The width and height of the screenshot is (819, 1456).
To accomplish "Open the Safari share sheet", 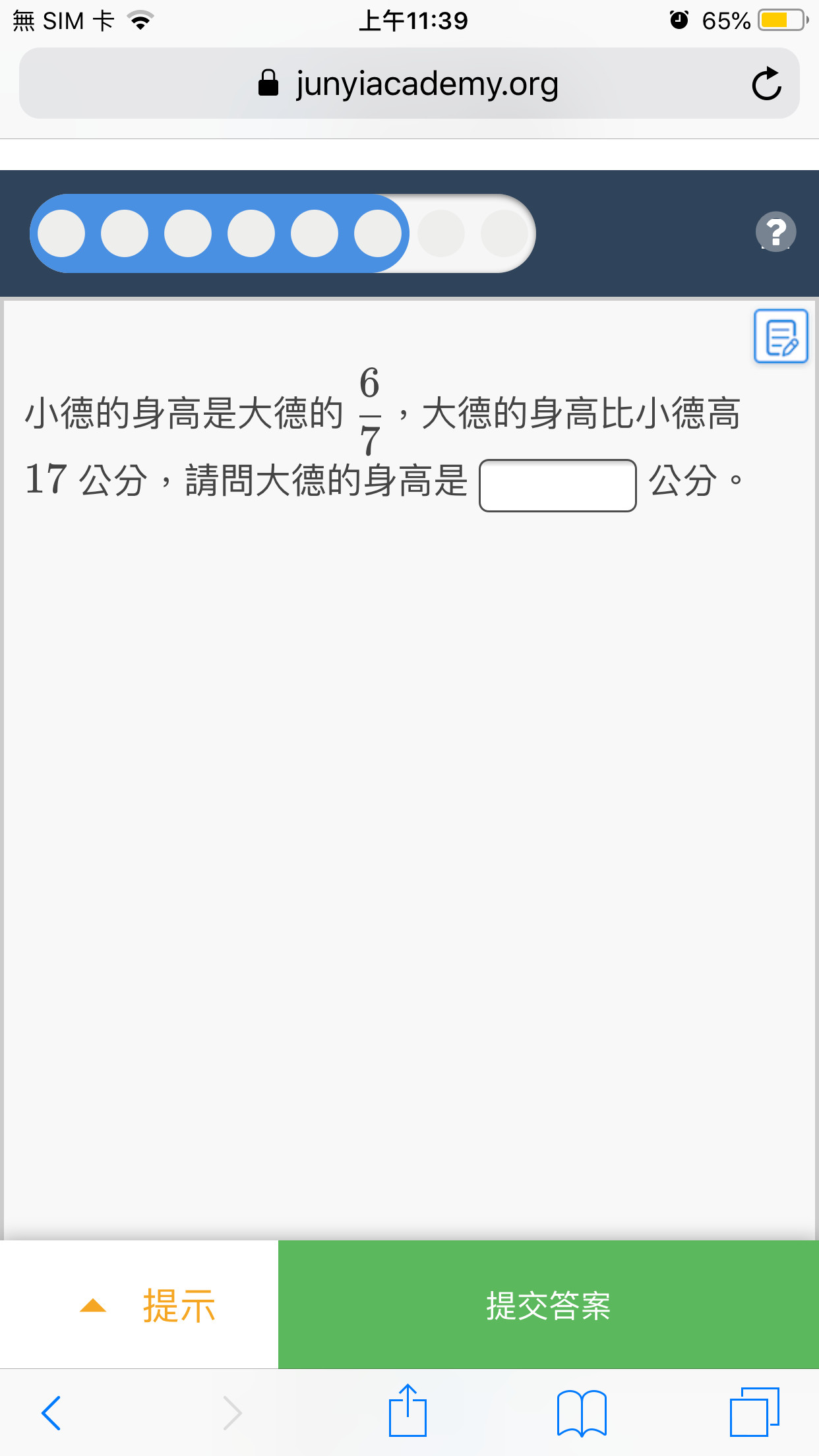I will 408,1410.
